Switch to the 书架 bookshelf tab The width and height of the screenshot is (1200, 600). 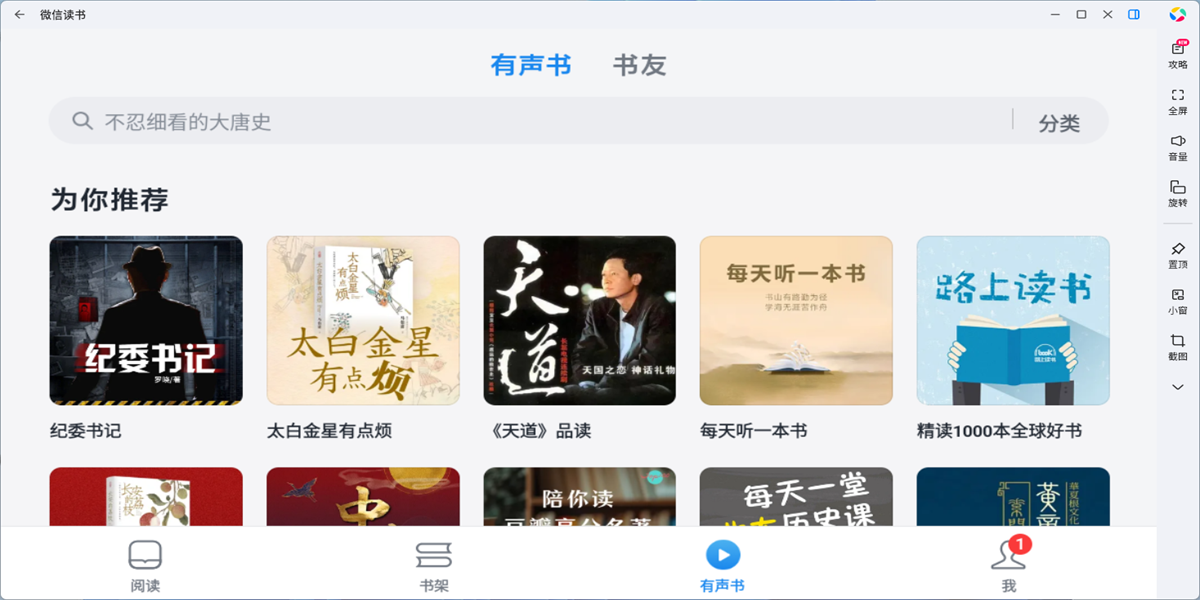click(434, 566)
